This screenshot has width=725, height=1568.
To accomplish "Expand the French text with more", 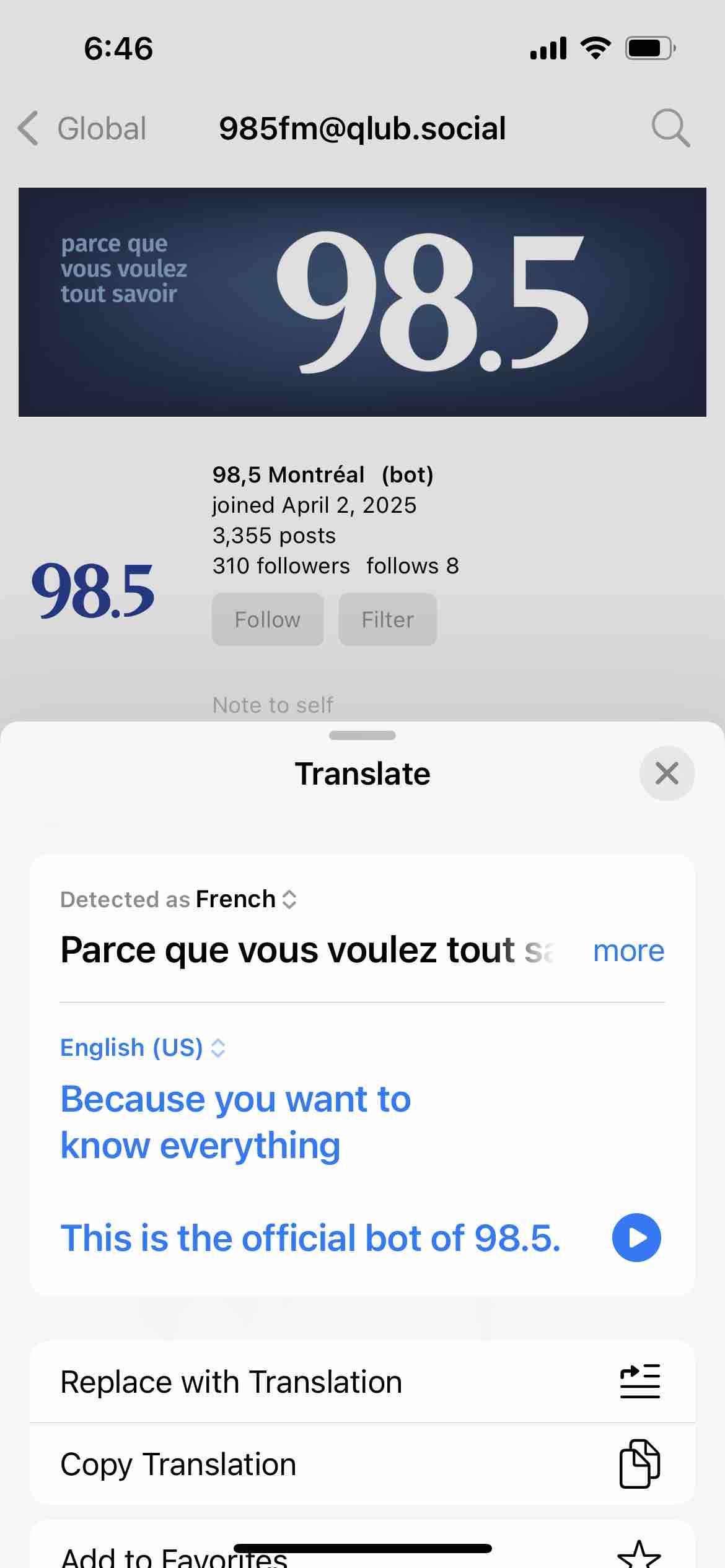I will [628, 951].
